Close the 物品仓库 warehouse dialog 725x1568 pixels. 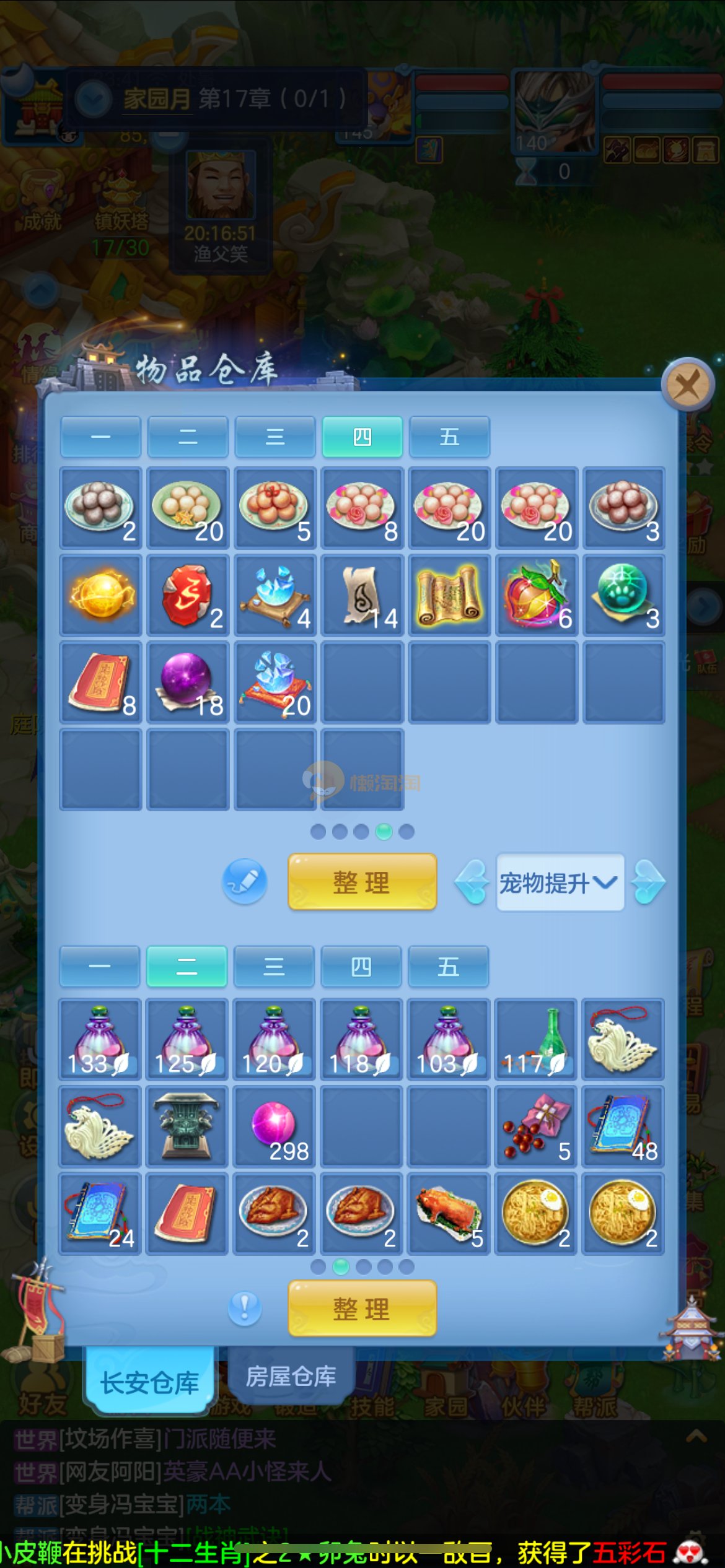point(687,385)
